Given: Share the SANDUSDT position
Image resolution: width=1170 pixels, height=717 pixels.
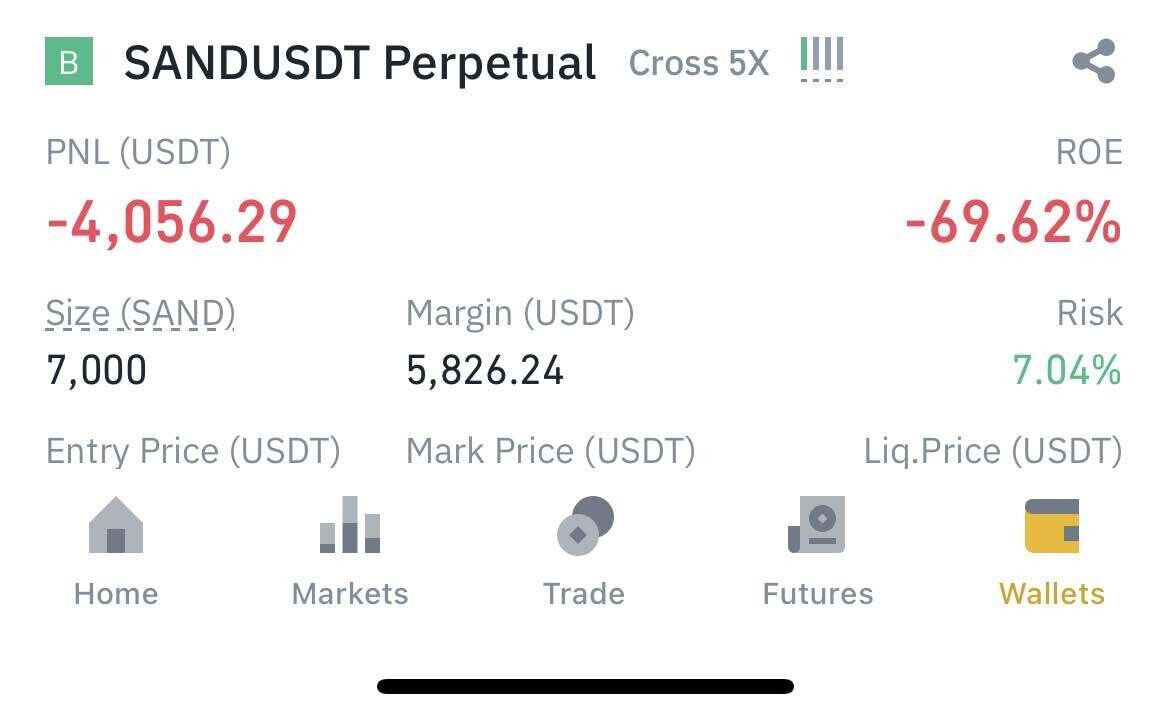Looking at the screenshot, I should click(x=1093, y=62).
